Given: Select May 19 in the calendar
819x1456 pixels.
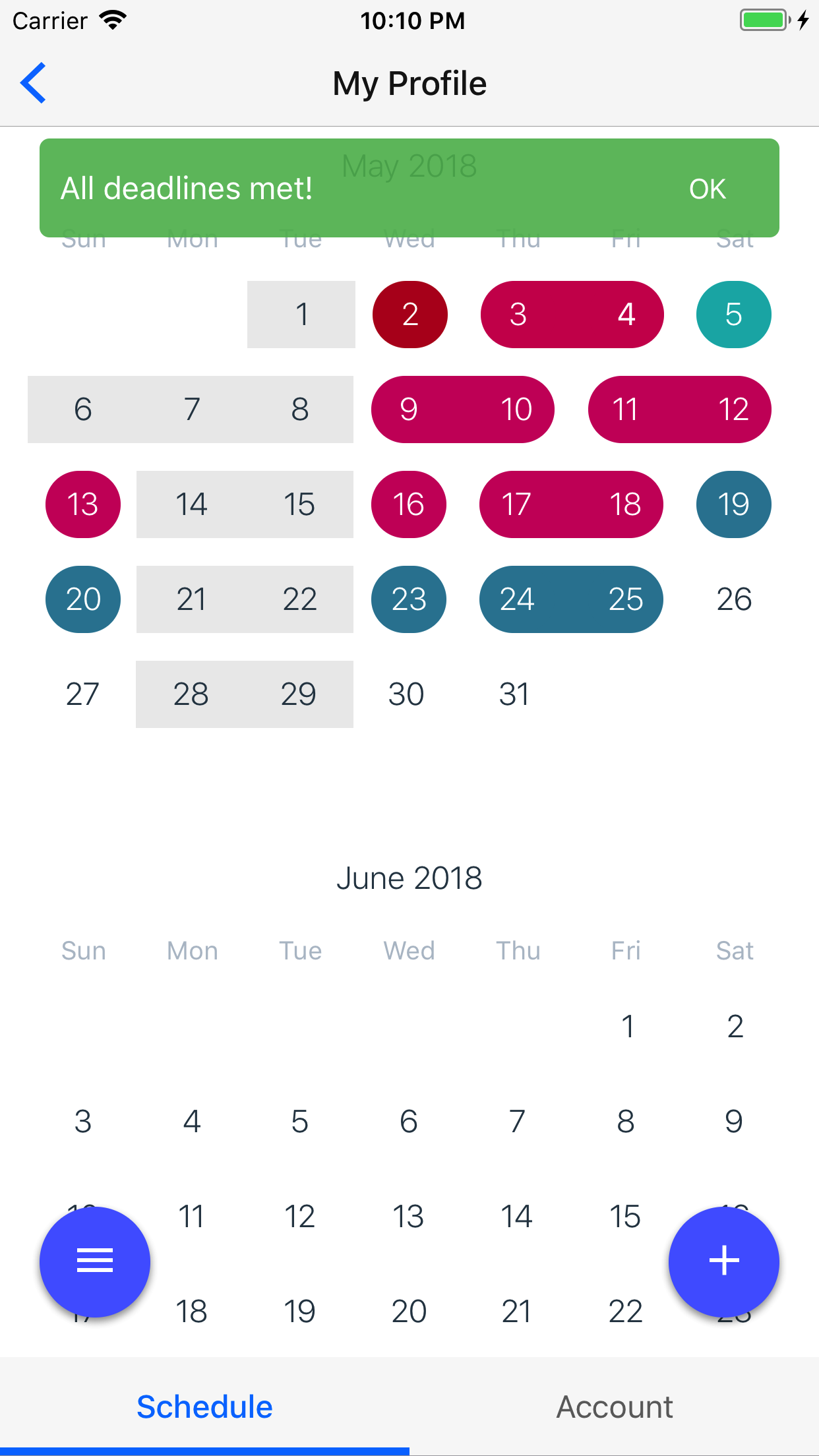Looking at the screenshot, I should pyautogui.click(x=733, y=504).
